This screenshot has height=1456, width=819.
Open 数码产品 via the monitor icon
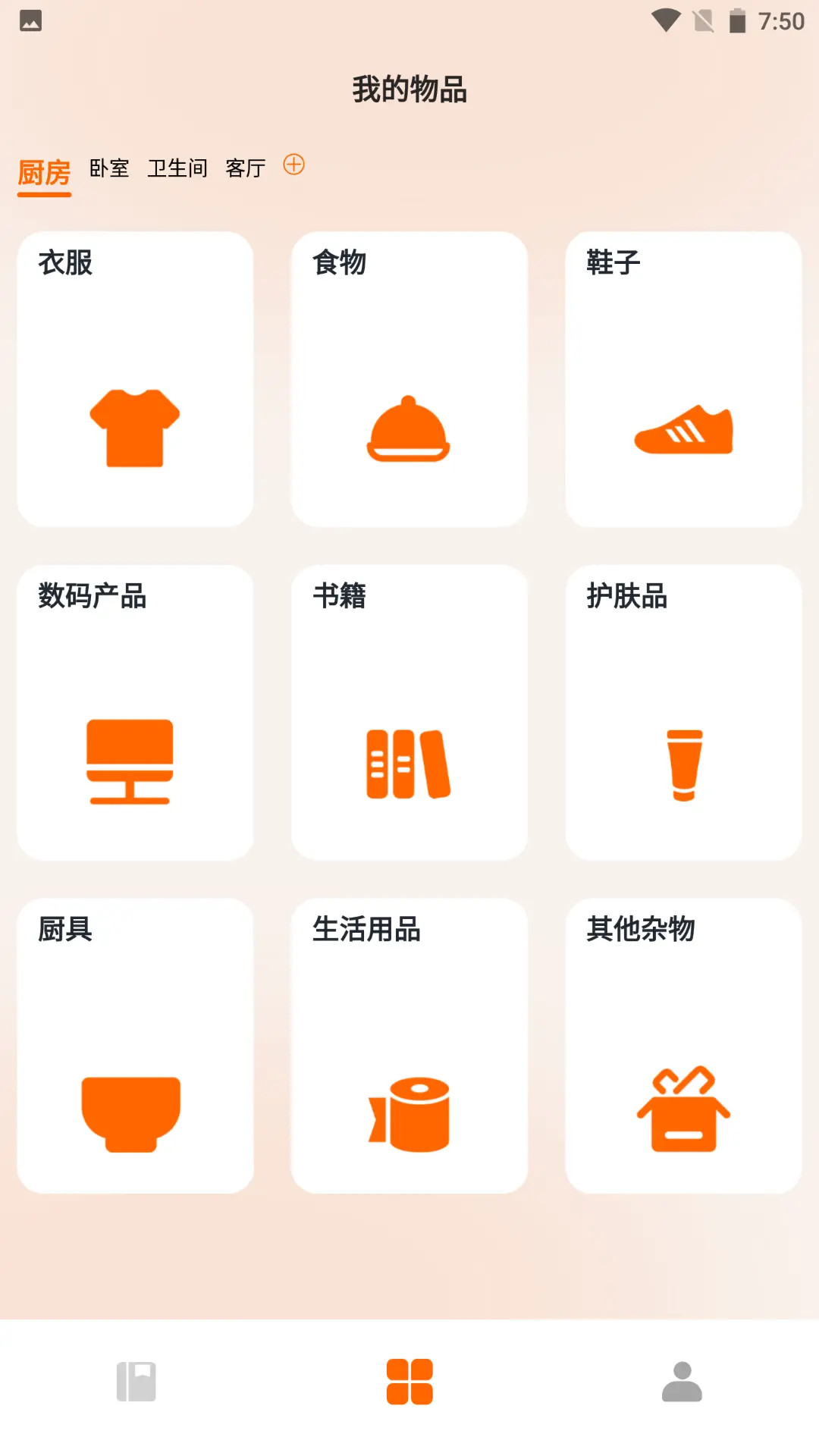(134, 763)
